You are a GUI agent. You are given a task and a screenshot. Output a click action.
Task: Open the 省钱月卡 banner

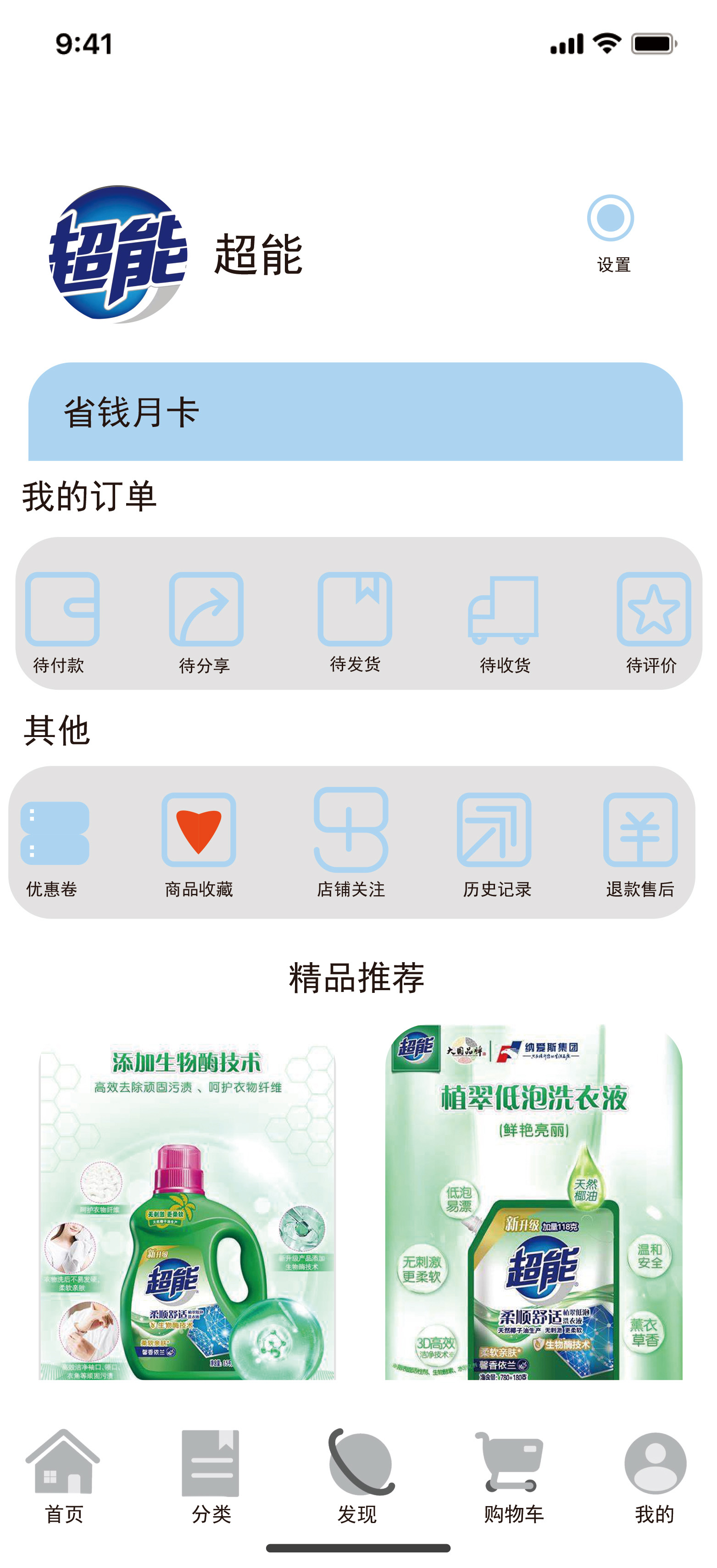(x=356, y=411)
